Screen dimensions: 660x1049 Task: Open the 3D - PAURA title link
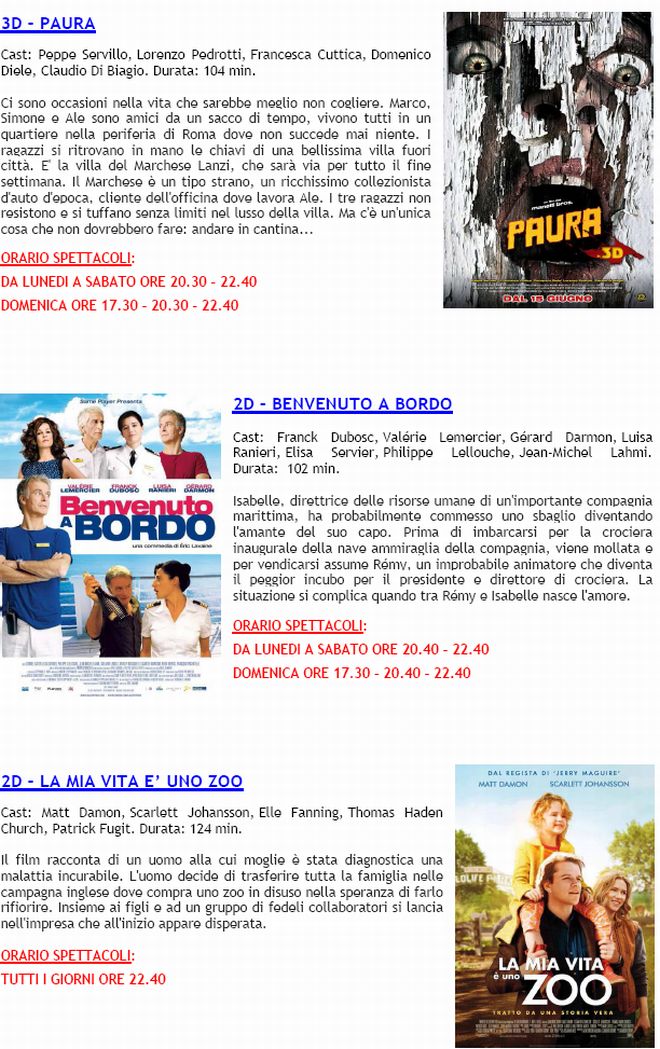tap(48, 23)
